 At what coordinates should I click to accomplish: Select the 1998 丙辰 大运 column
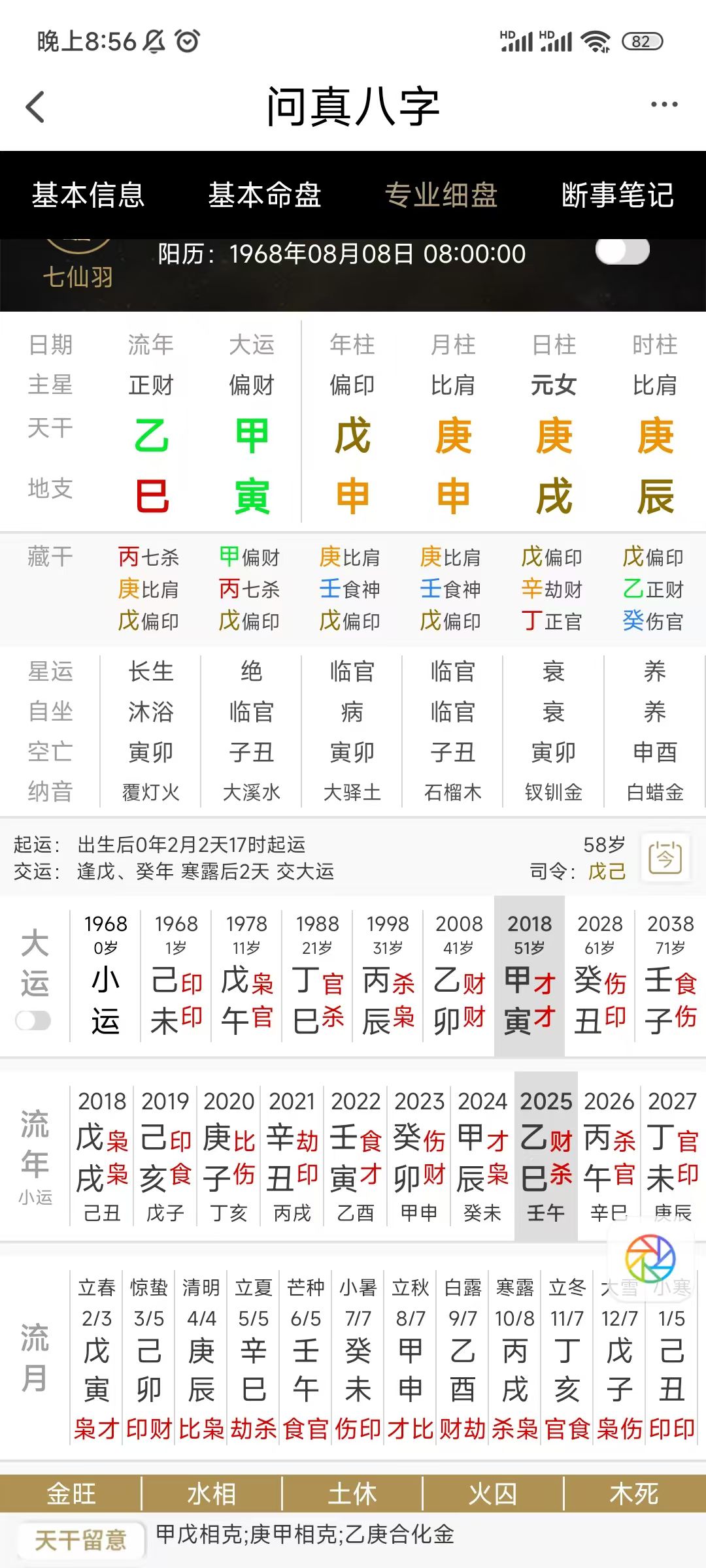click(x=388, y=976)
